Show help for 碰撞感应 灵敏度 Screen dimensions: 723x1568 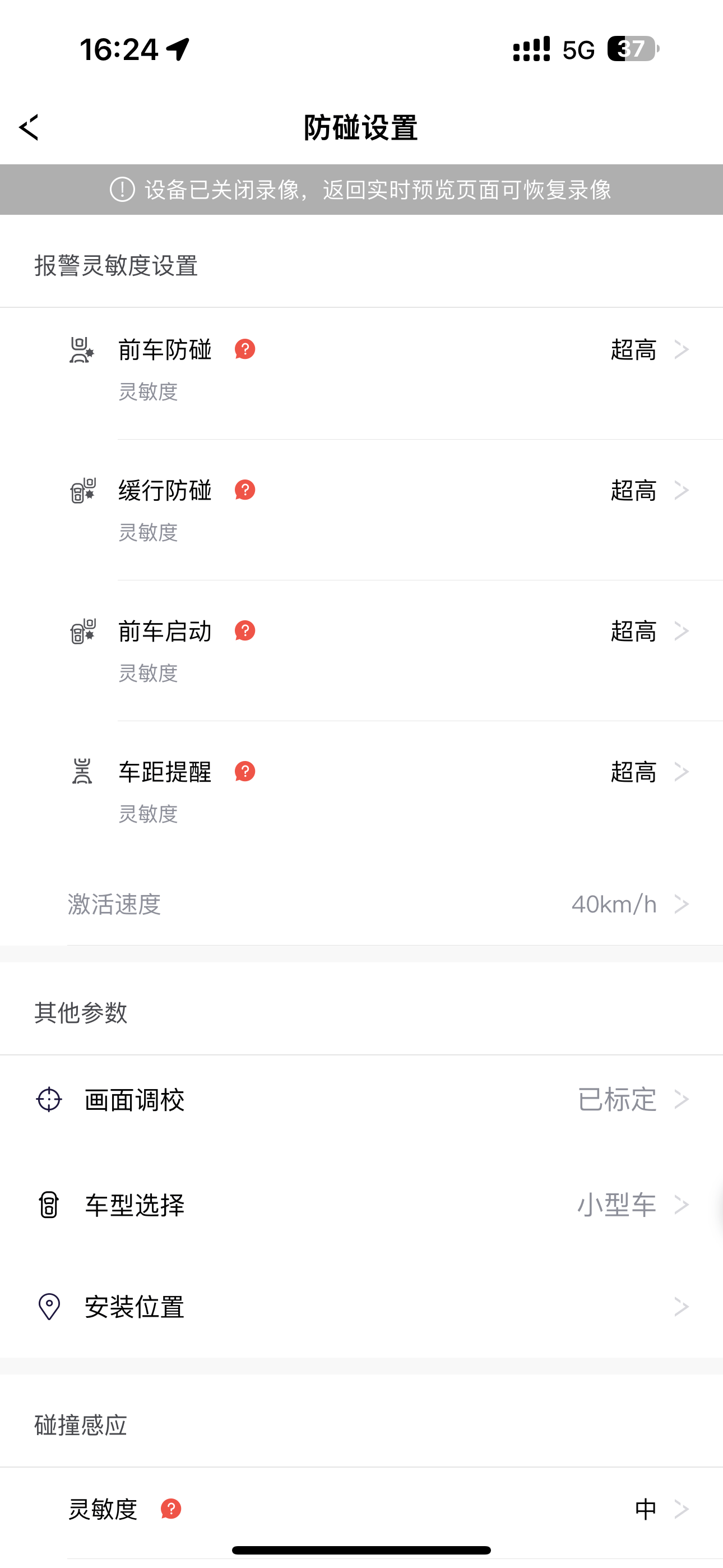click(x=171, y=1509)
